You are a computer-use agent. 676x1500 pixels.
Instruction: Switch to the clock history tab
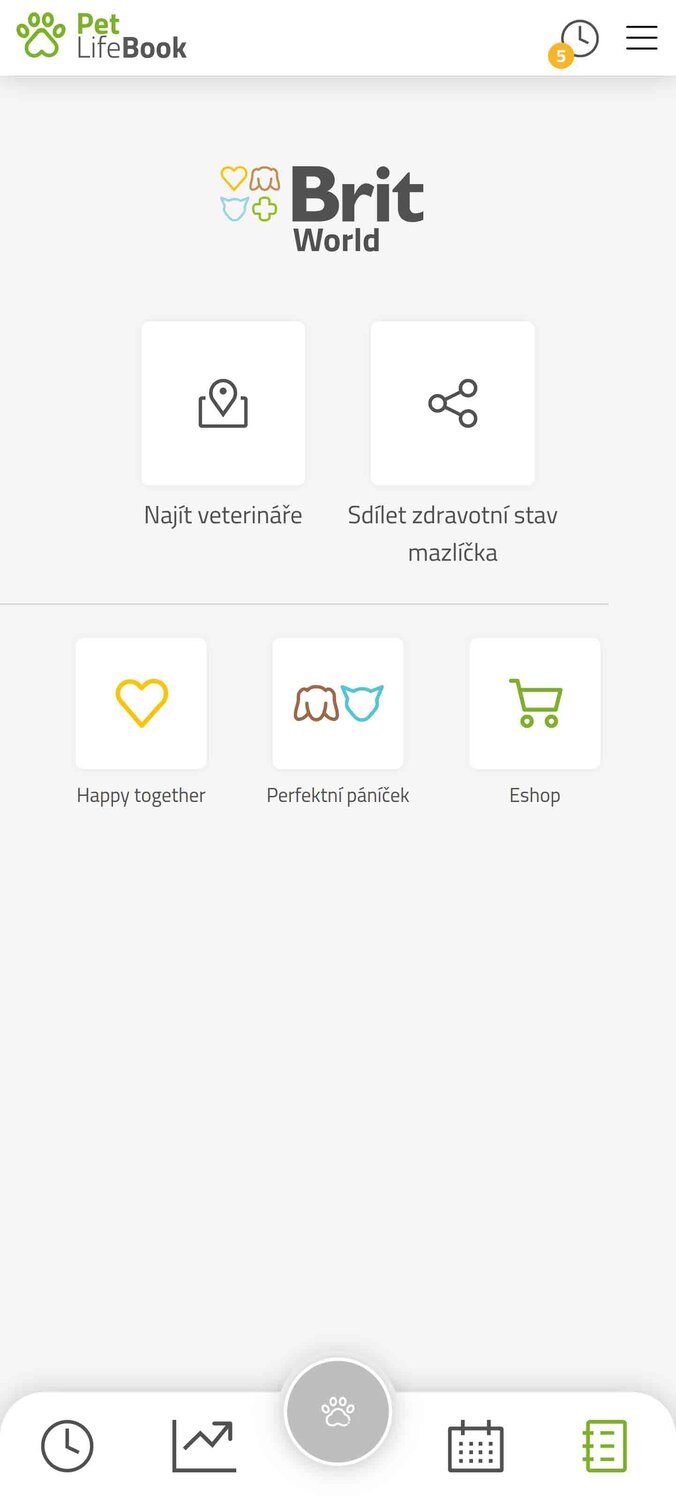pyautogui.click(x=67, y=1446)
